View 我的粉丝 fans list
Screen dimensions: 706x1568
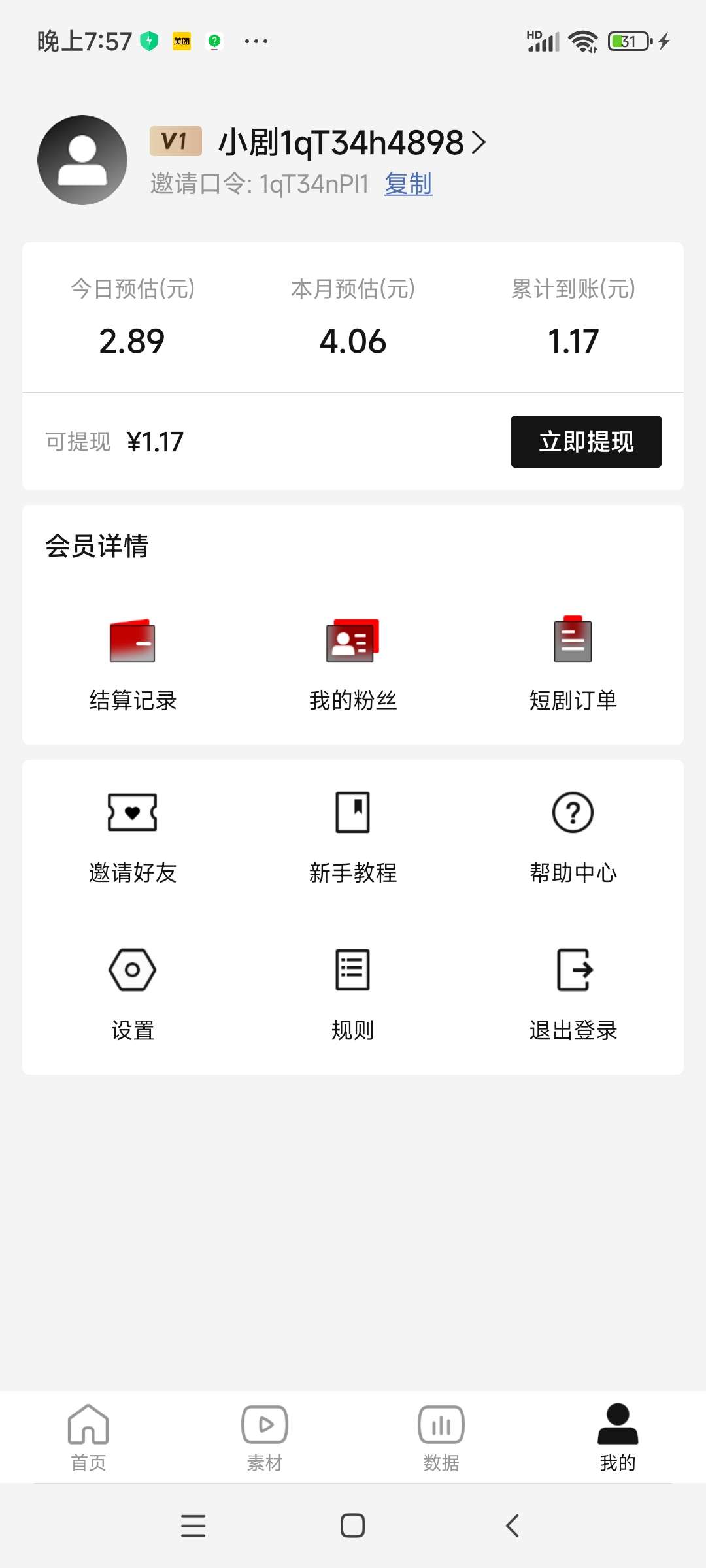point(353,664)
